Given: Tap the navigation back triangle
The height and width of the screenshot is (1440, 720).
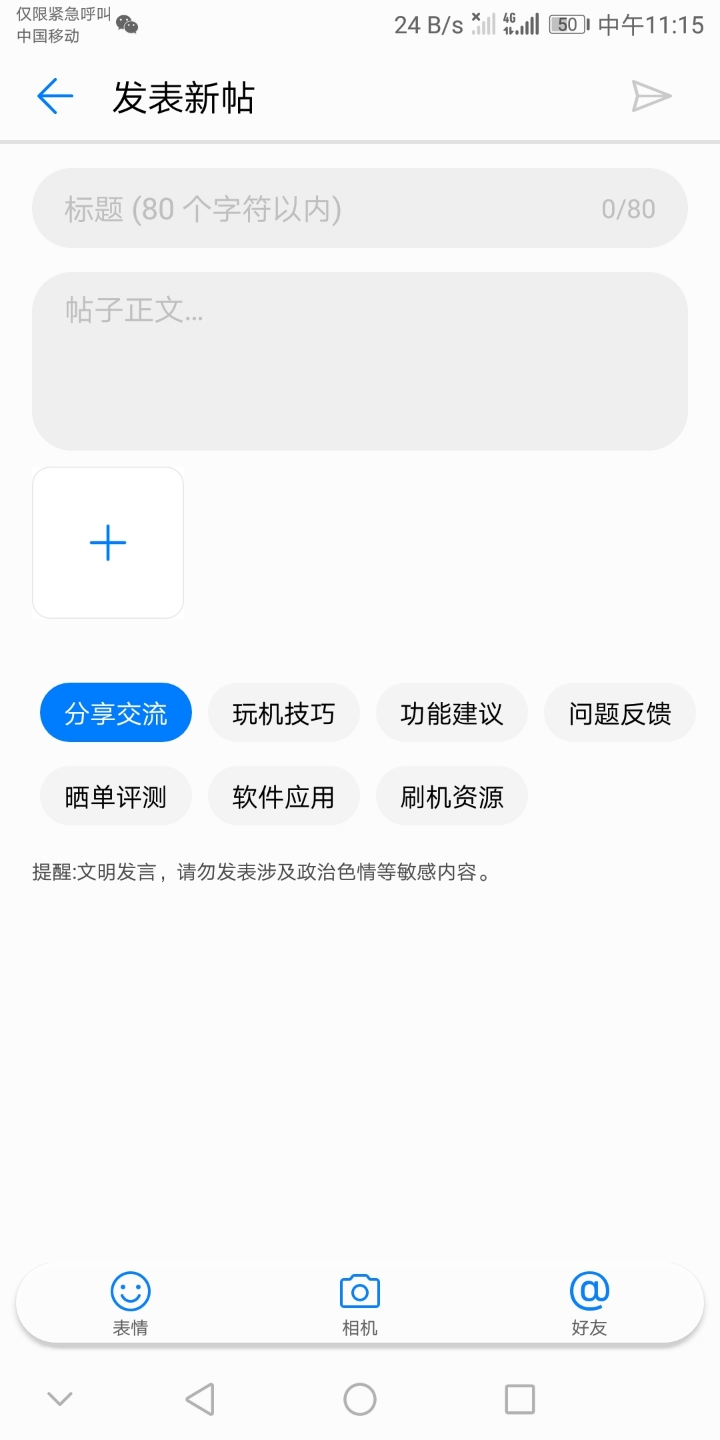Looking at the screenshot, I should tap(200, 1398).
